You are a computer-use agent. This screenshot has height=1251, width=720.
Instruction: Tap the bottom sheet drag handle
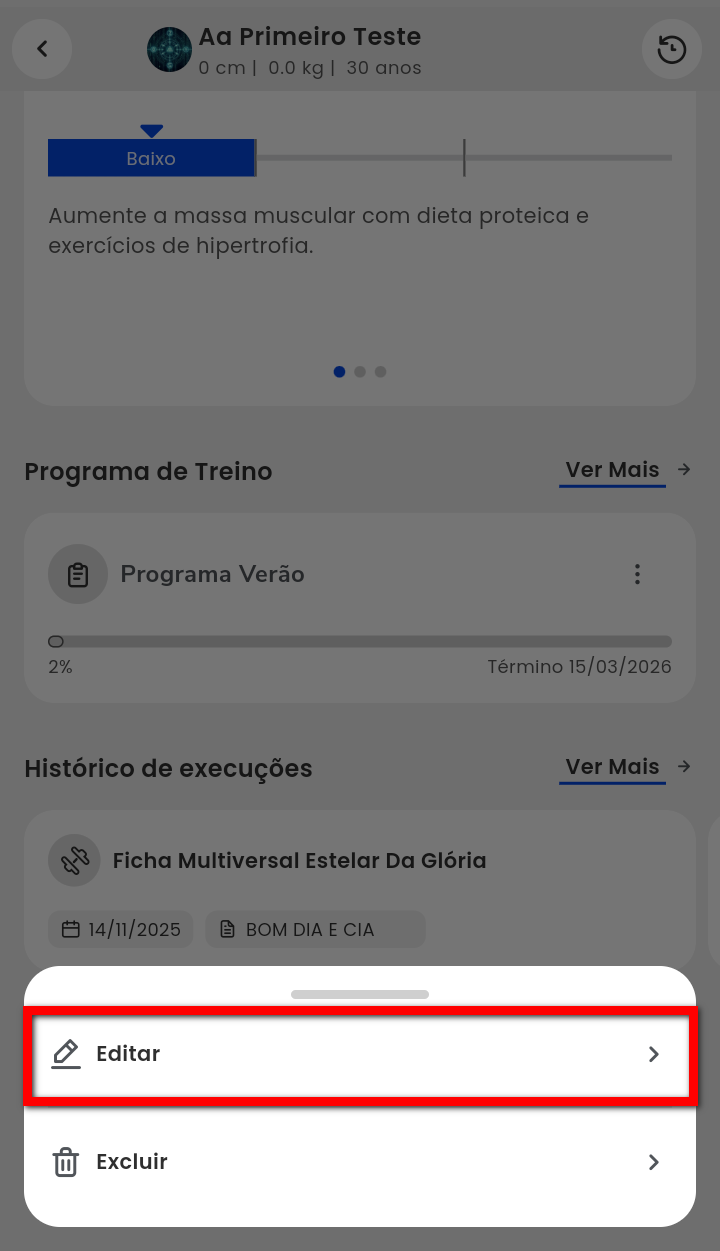pyautogui.click(x=360, y=994)
